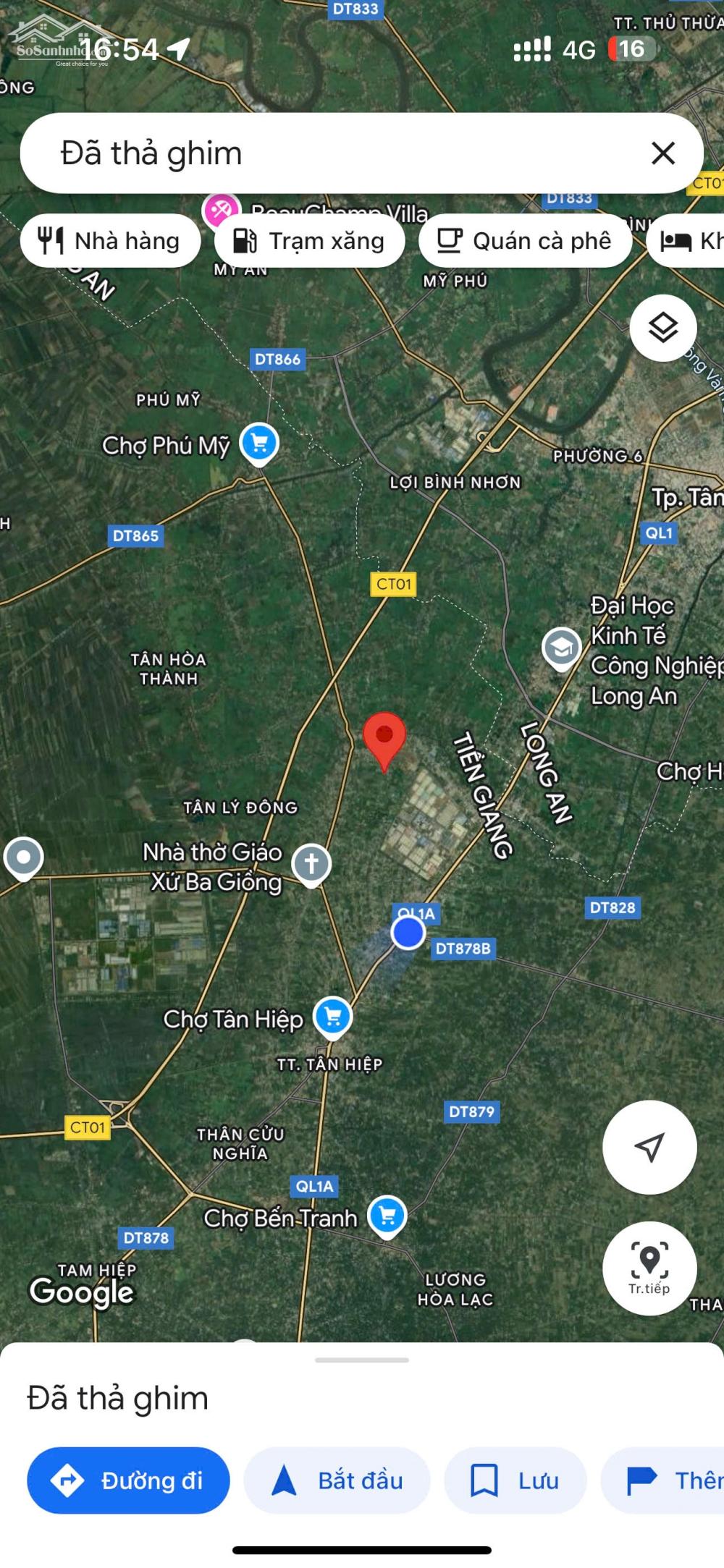
Task: Save the pin with Lưu
Action: [x=515, y=1480]
